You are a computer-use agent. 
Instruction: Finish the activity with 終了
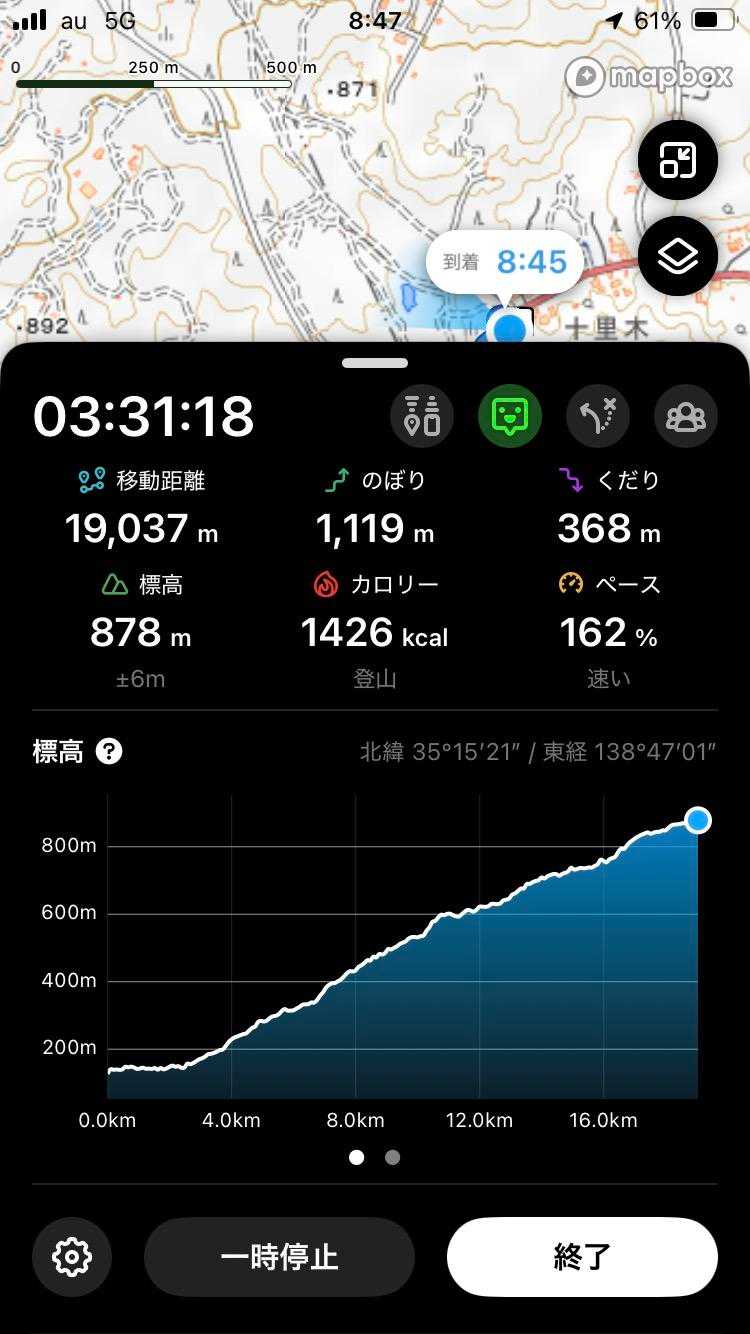[x=582, y=1257]
